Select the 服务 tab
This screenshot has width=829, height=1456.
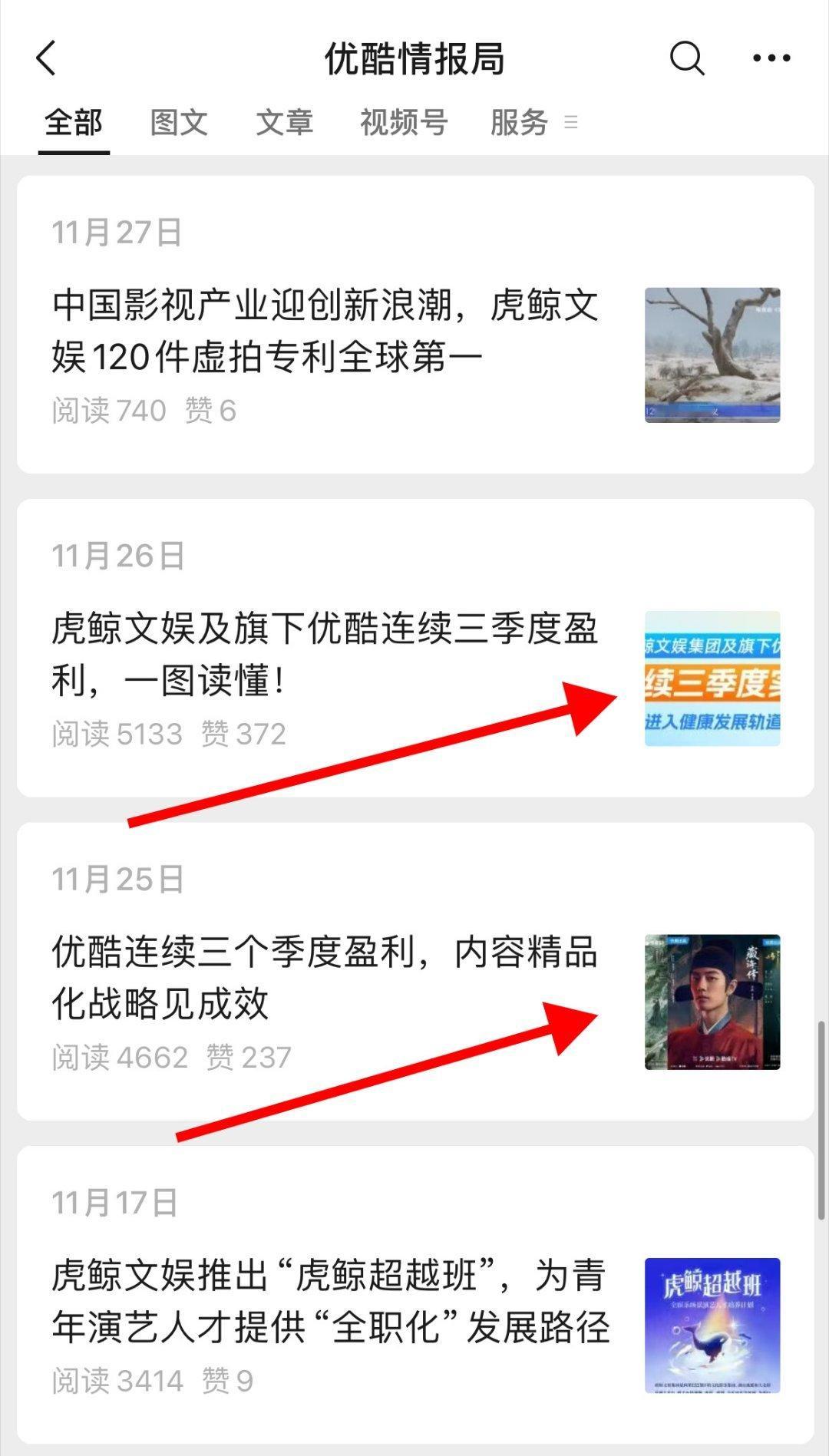pos(517,123)
